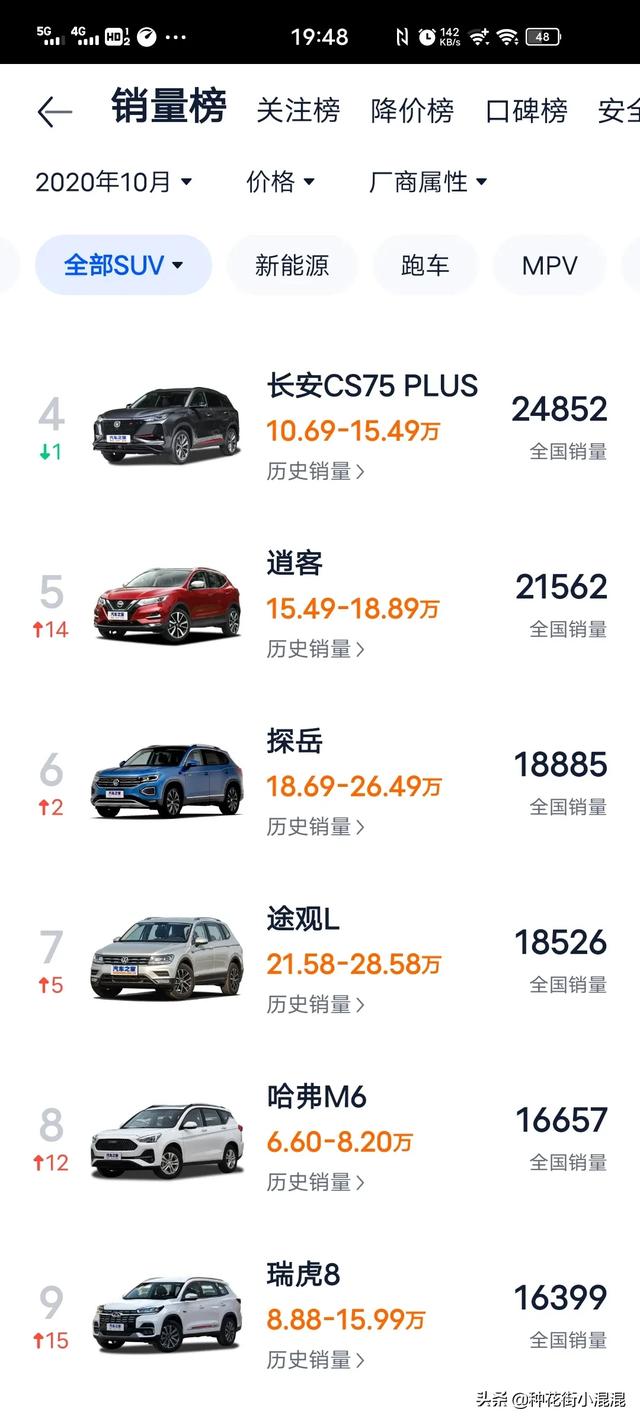Expand the 厂商属性 filter dropdown
This screenshot has height=1422, width=640.
(x=428, y=182)
